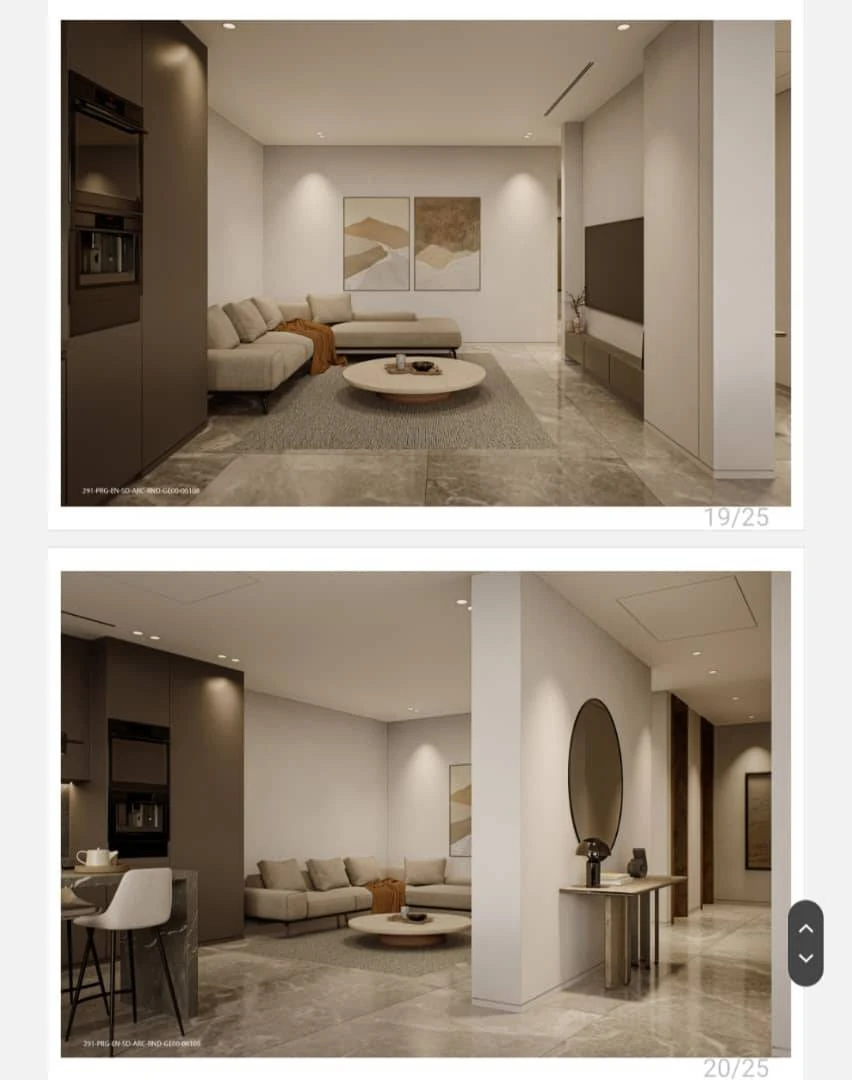Jump to the next page with the down arrow
This screenshot has width=852, height=1080.
point(806,958)
